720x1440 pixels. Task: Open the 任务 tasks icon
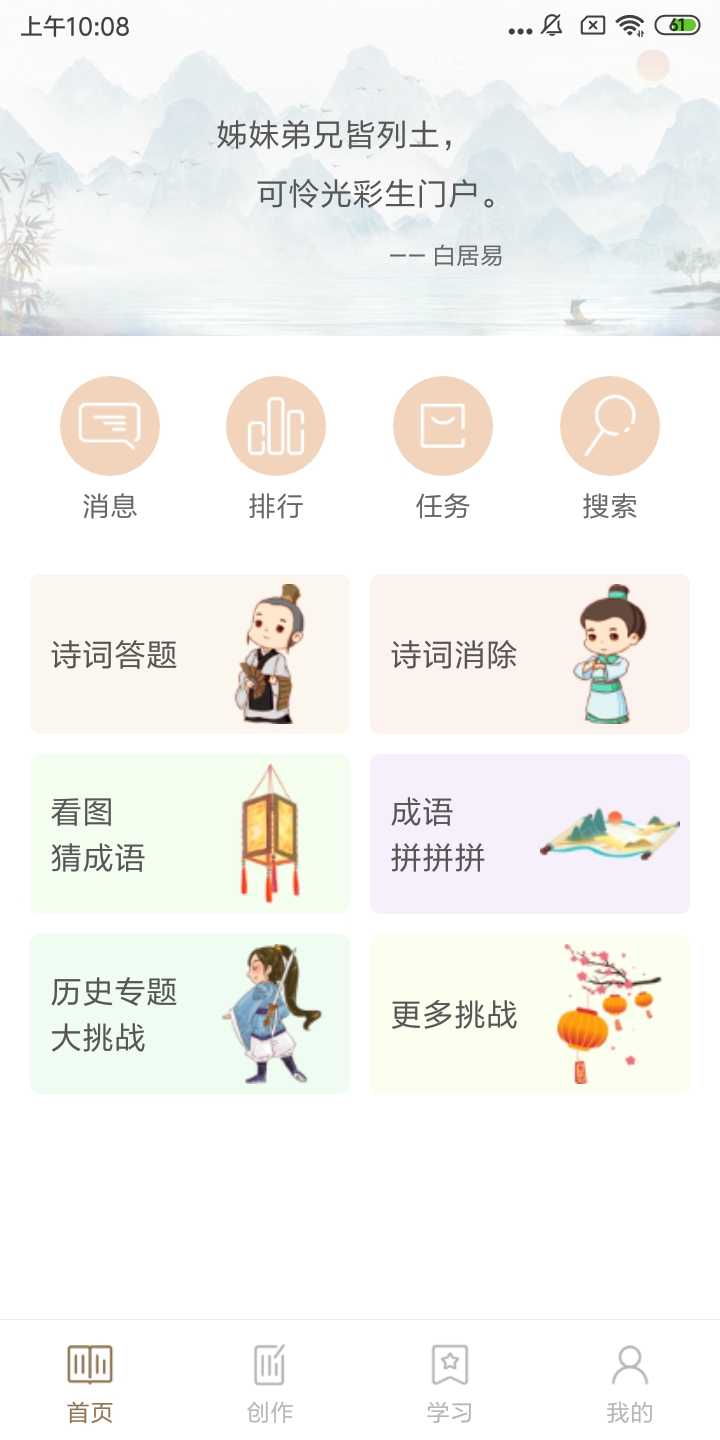[443, 425]
